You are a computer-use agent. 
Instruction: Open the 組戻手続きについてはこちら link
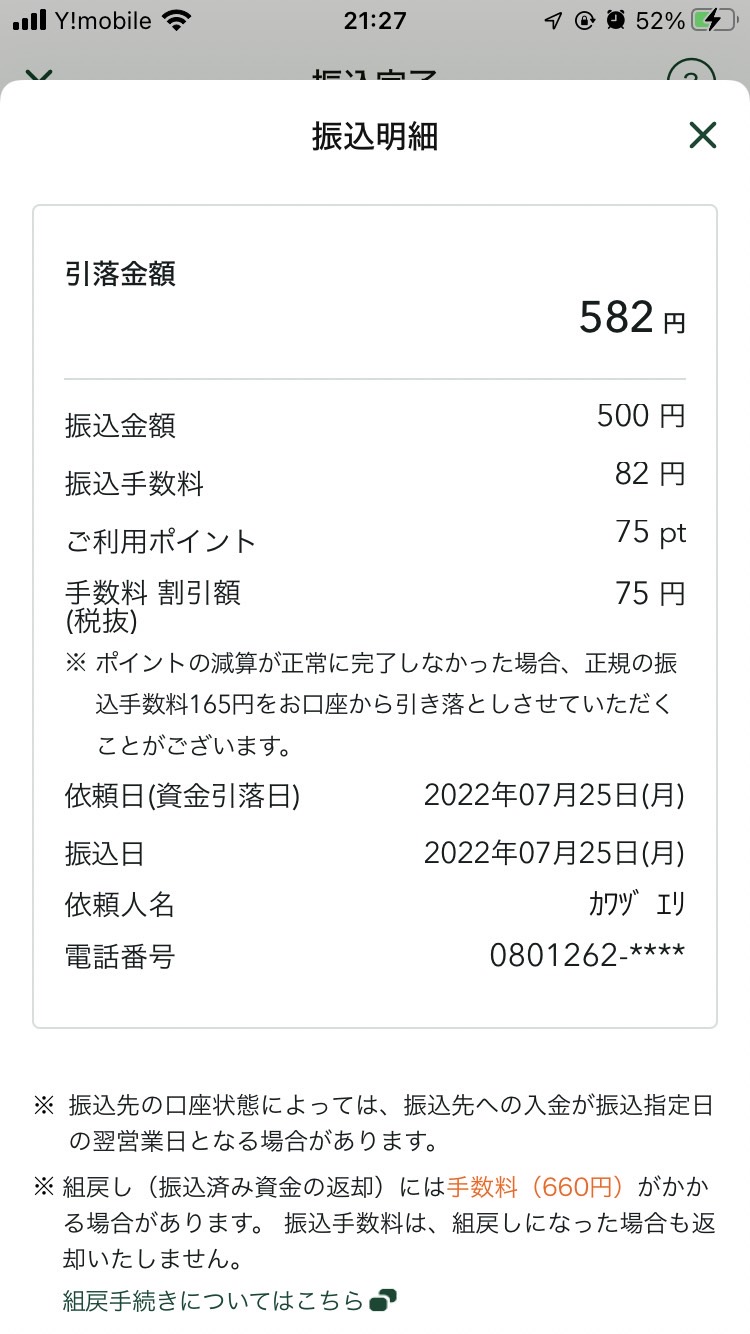point(229,1300)
